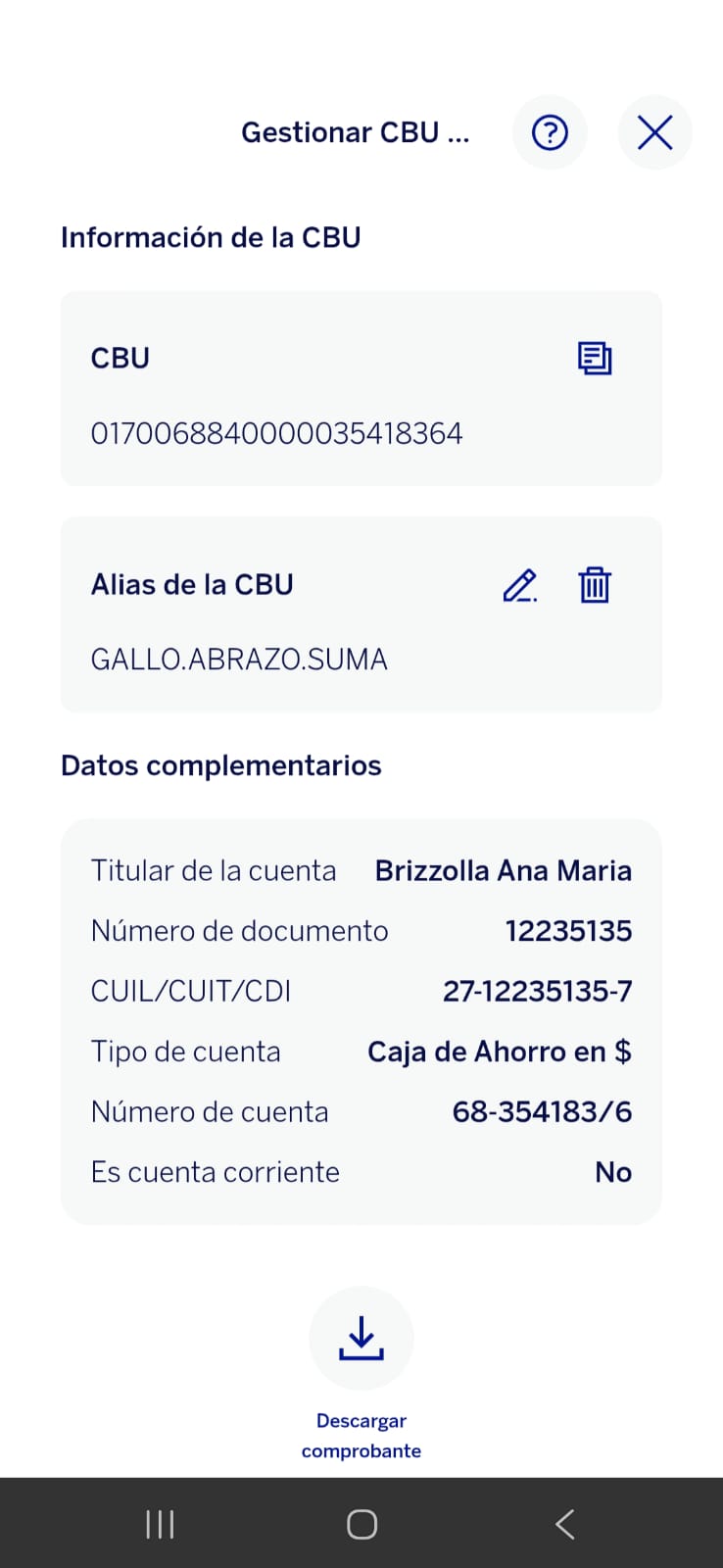Image resolution: width=723 pixels, height=1568 pixels.
Task: Open recent apps from navigation bar
Action: click(160, 1524)
